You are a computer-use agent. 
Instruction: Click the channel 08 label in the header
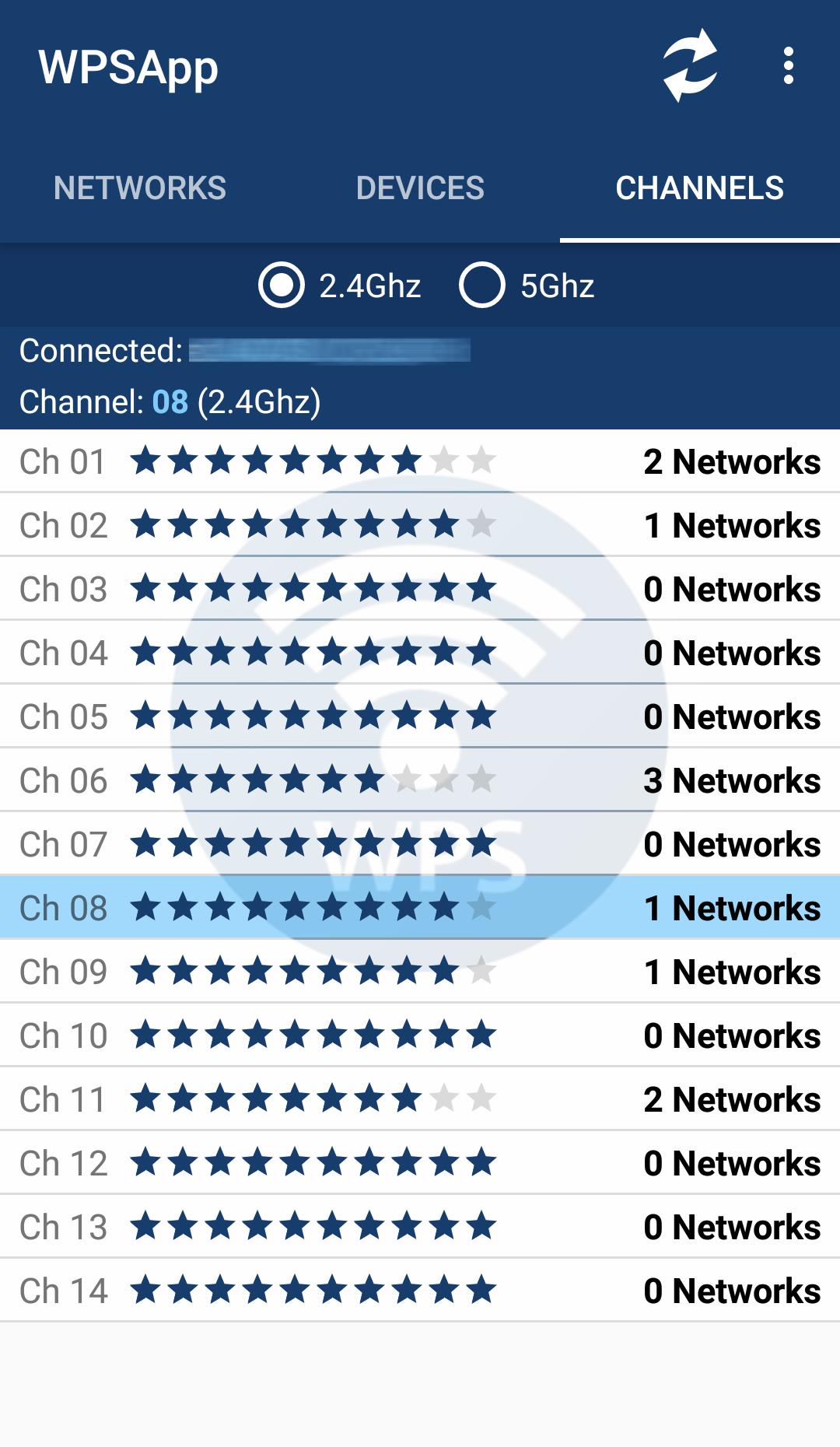(170, 401)
